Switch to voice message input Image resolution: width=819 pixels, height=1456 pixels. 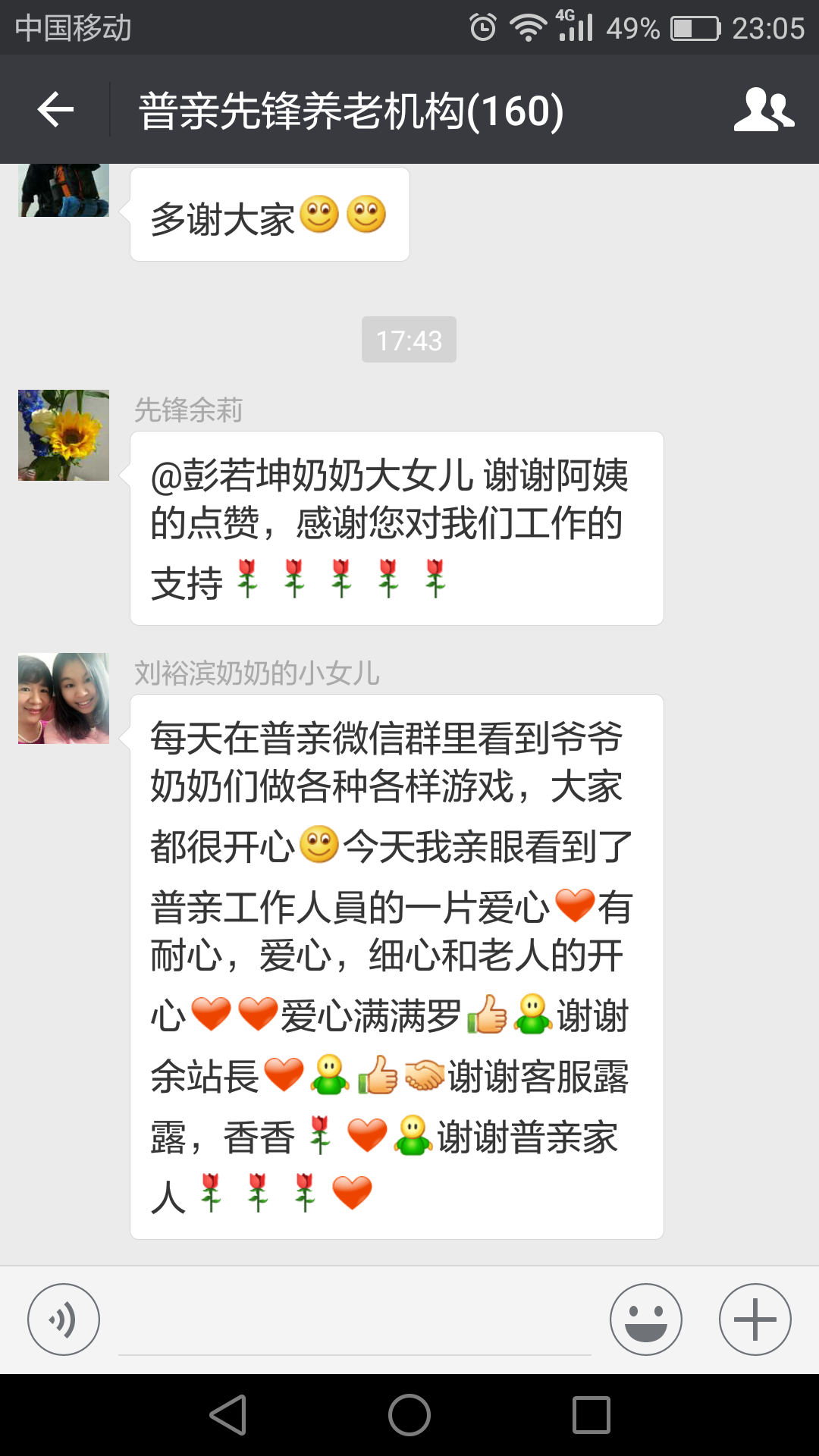(x=64, y=1319)
